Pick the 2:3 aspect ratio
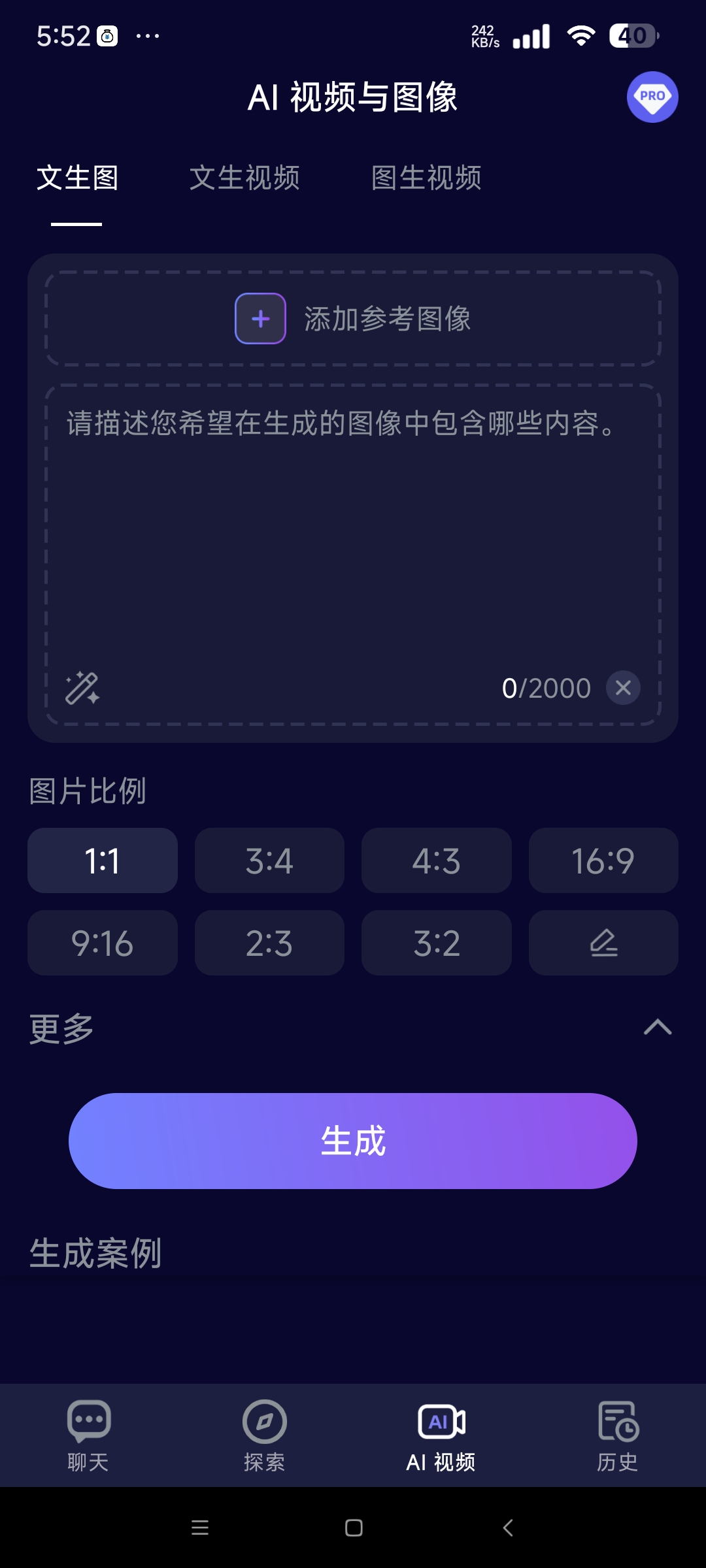 [269, 943]
